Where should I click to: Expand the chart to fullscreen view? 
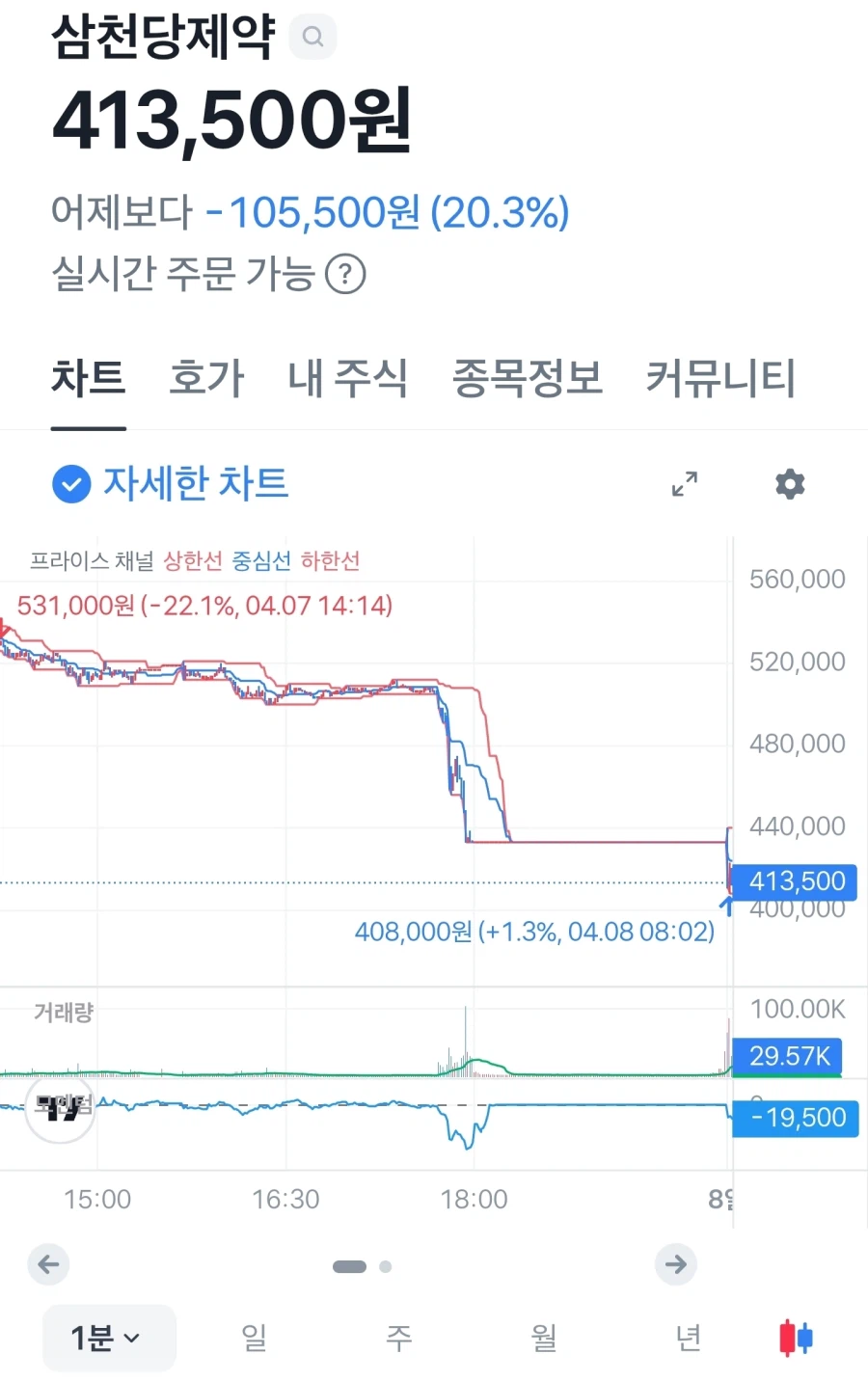(x=685, y=484)
